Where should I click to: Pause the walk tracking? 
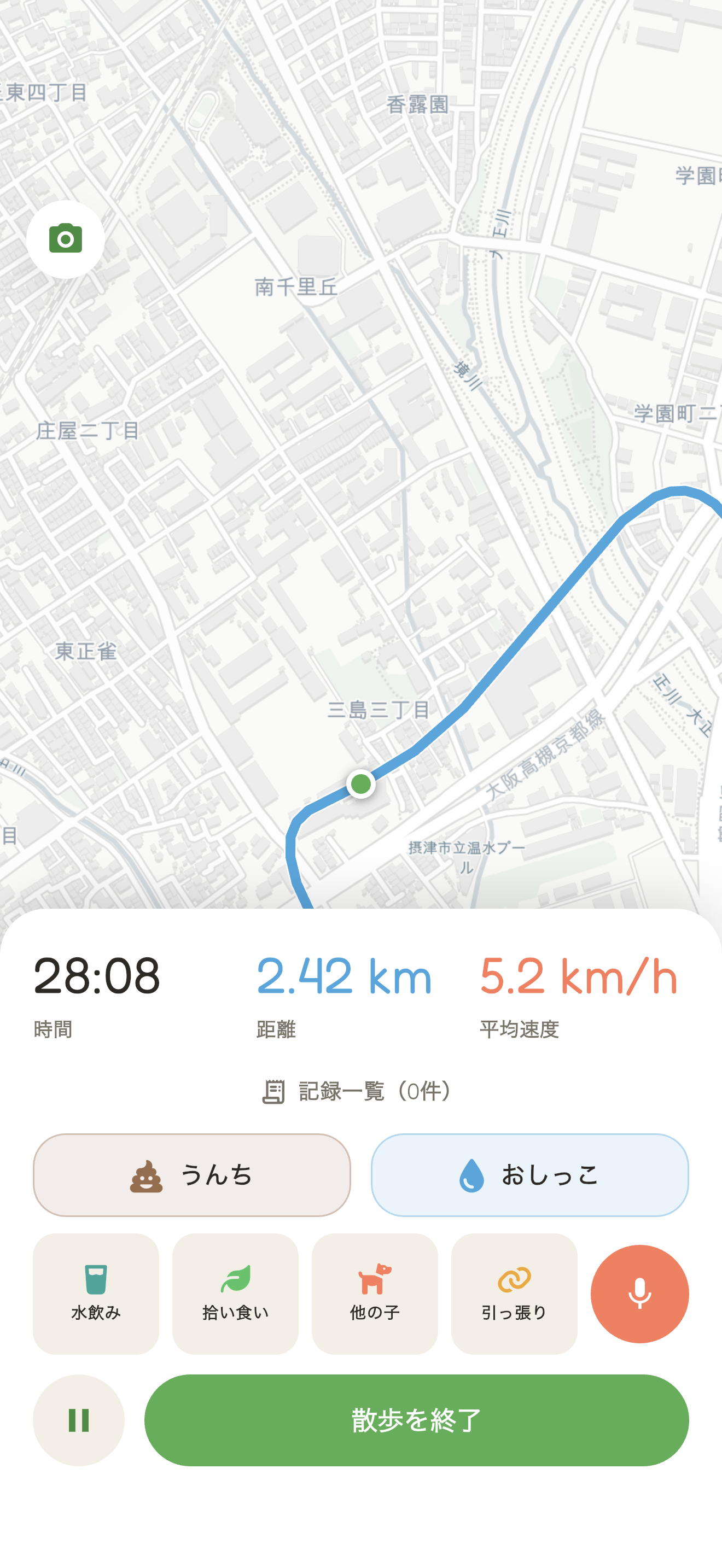pos(79,1420)
